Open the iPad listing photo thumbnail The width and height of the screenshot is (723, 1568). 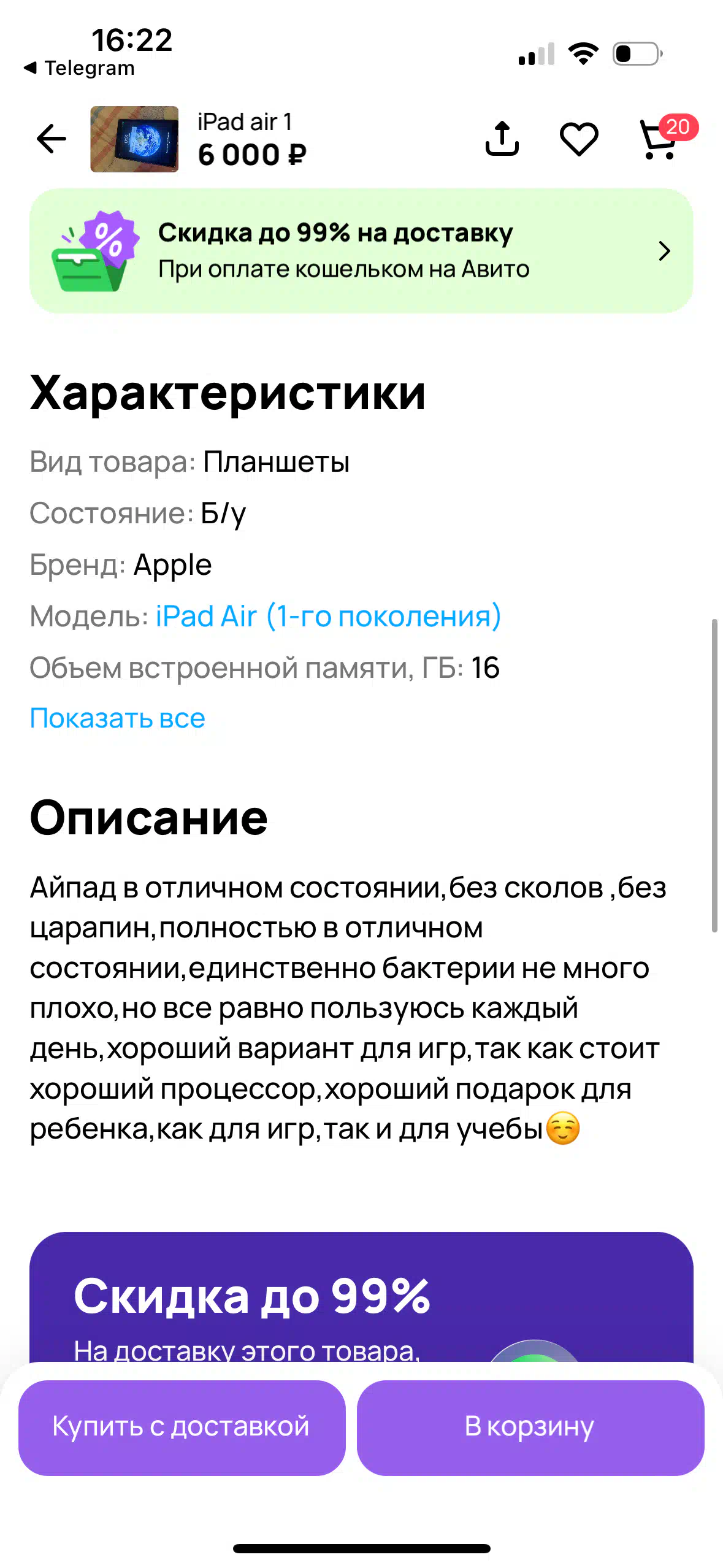pyautogui.click(x=134, y=139)
